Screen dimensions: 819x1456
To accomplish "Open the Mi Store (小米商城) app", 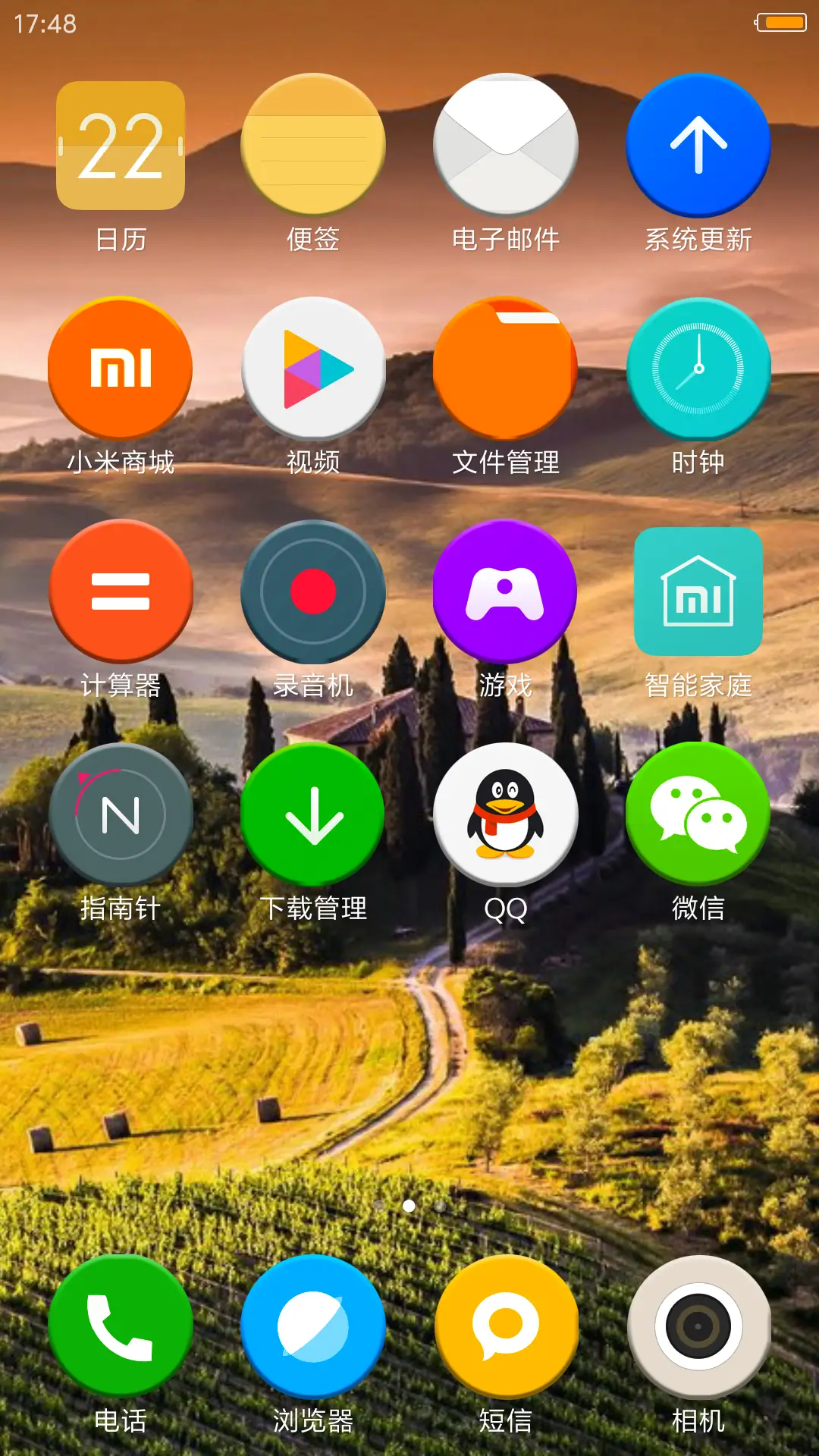I will (120, 369).
